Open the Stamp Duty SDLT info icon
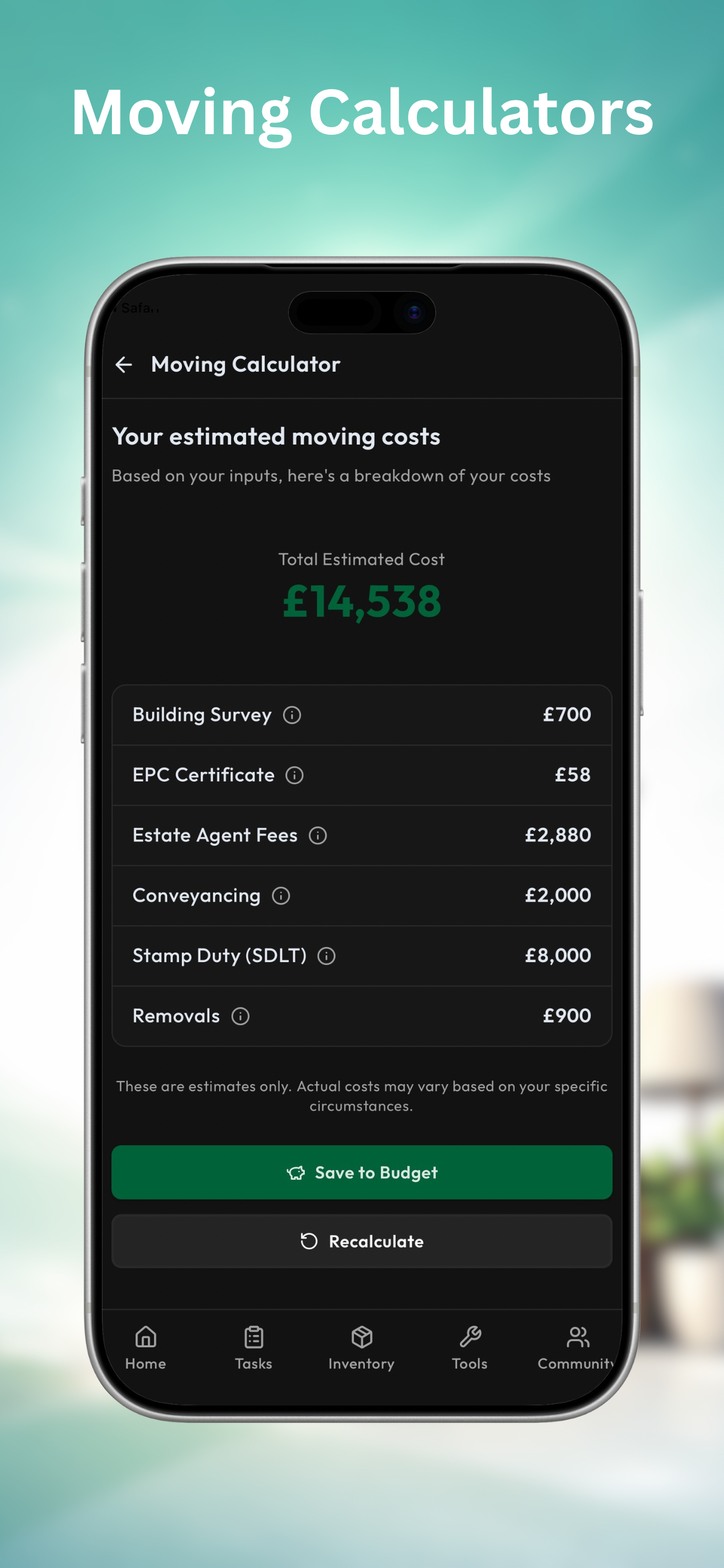 coord(326,956)
